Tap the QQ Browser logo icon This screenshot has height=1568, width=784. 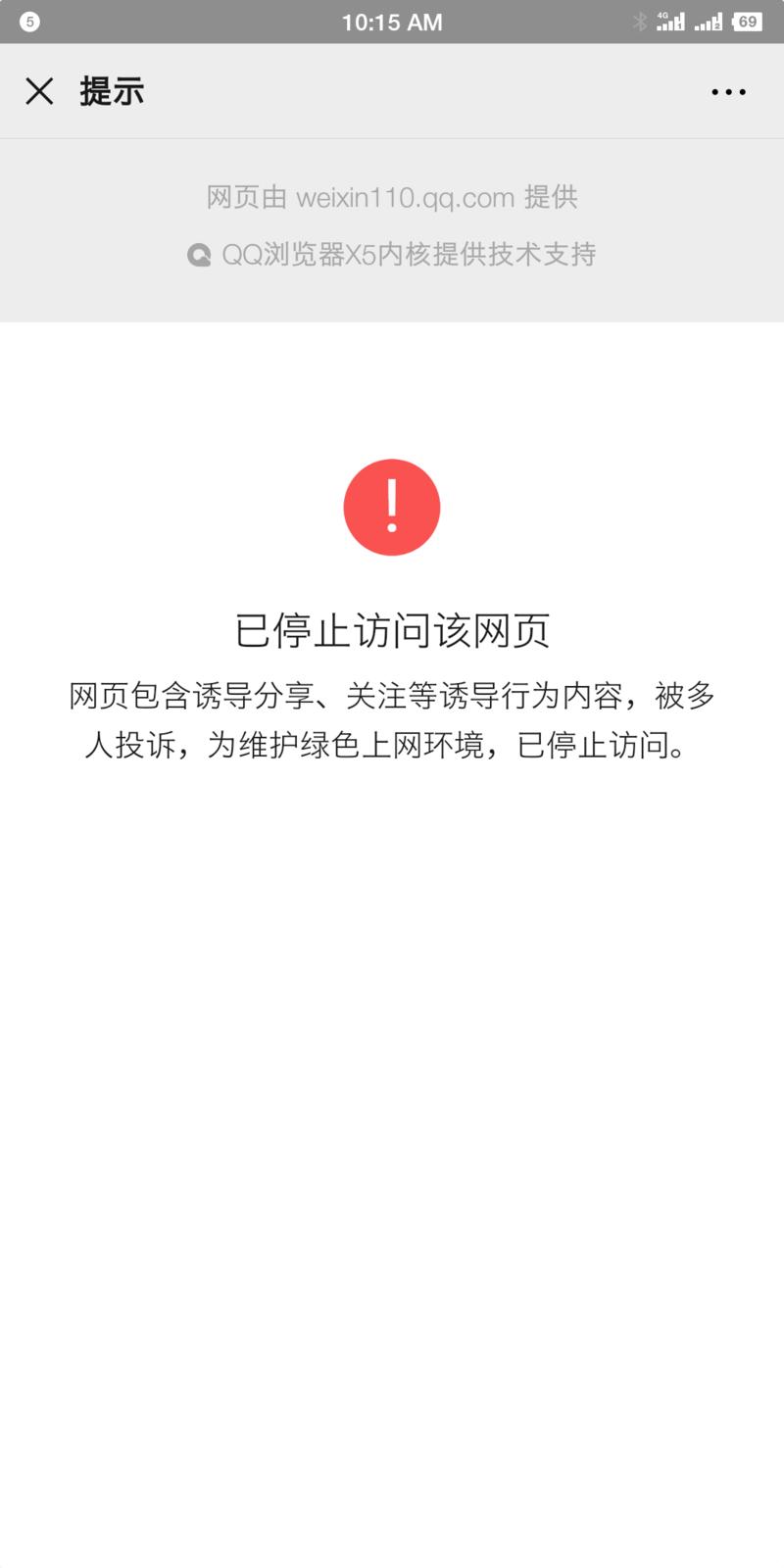pos(199,255)
